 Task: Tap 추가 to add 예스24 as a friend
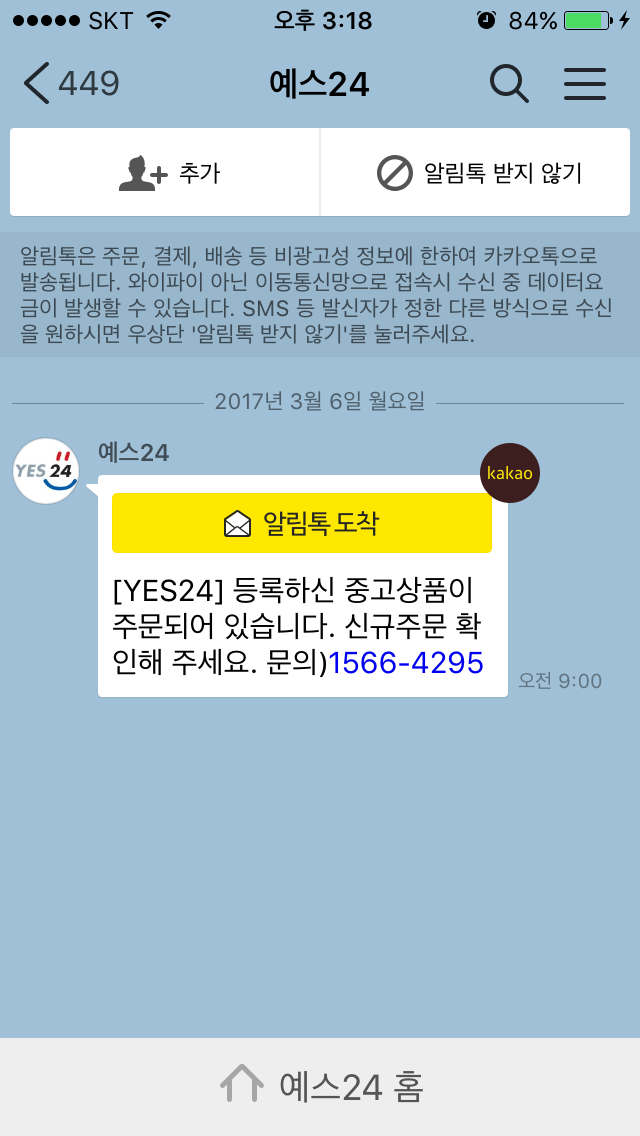(x=165, y=173)
